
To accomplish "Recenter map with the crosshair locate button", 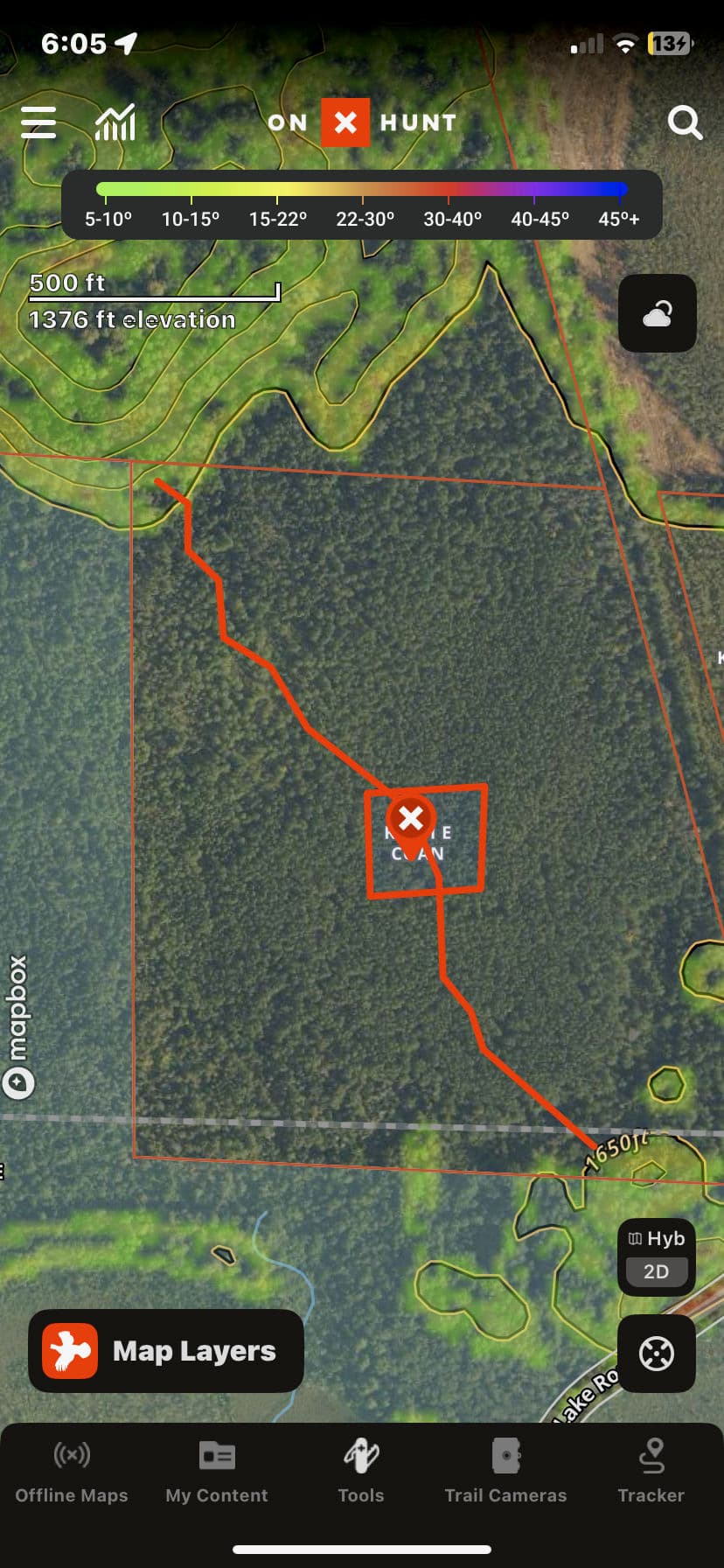I will [656, 1353].
